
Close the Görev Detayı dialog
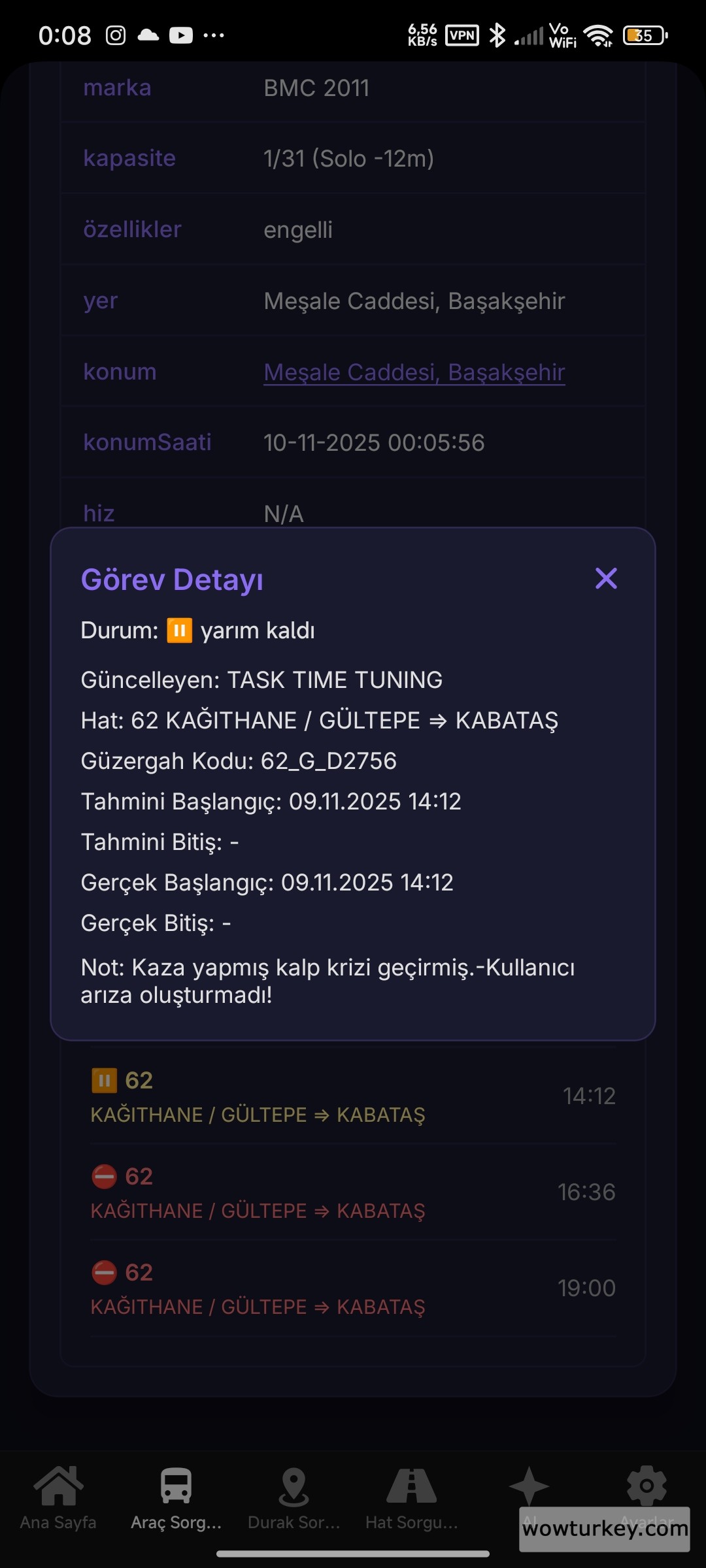(x=605, y=579)
